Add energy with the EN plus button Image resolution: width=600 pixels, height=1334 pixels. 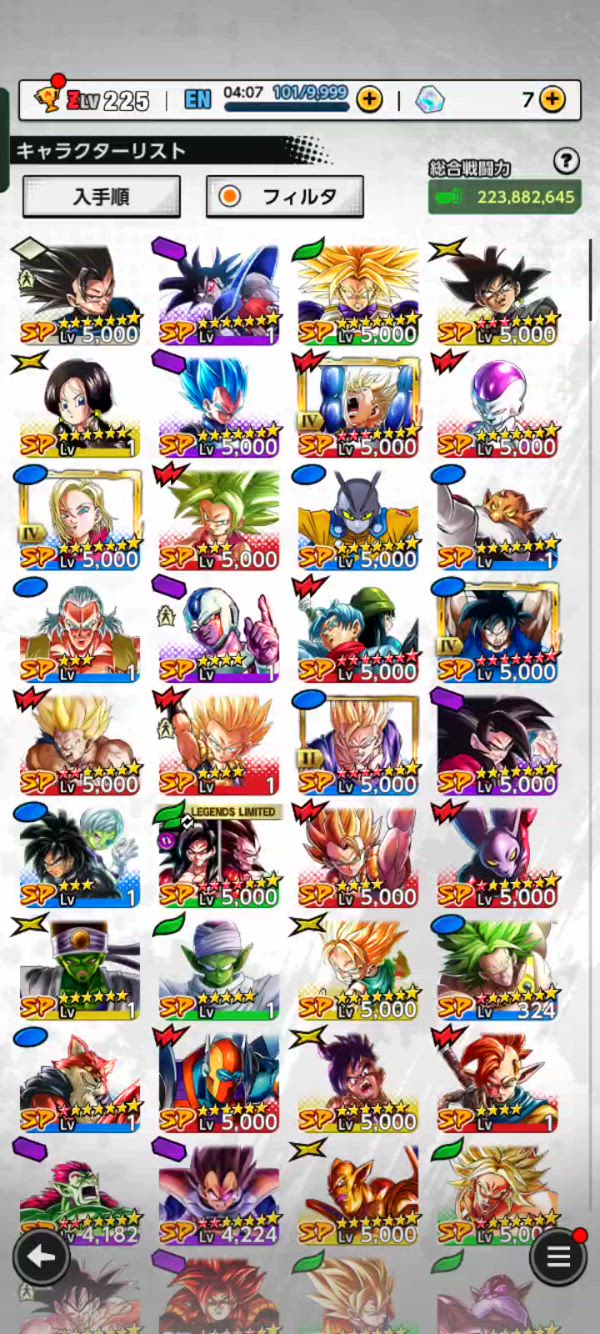(369, 99)
